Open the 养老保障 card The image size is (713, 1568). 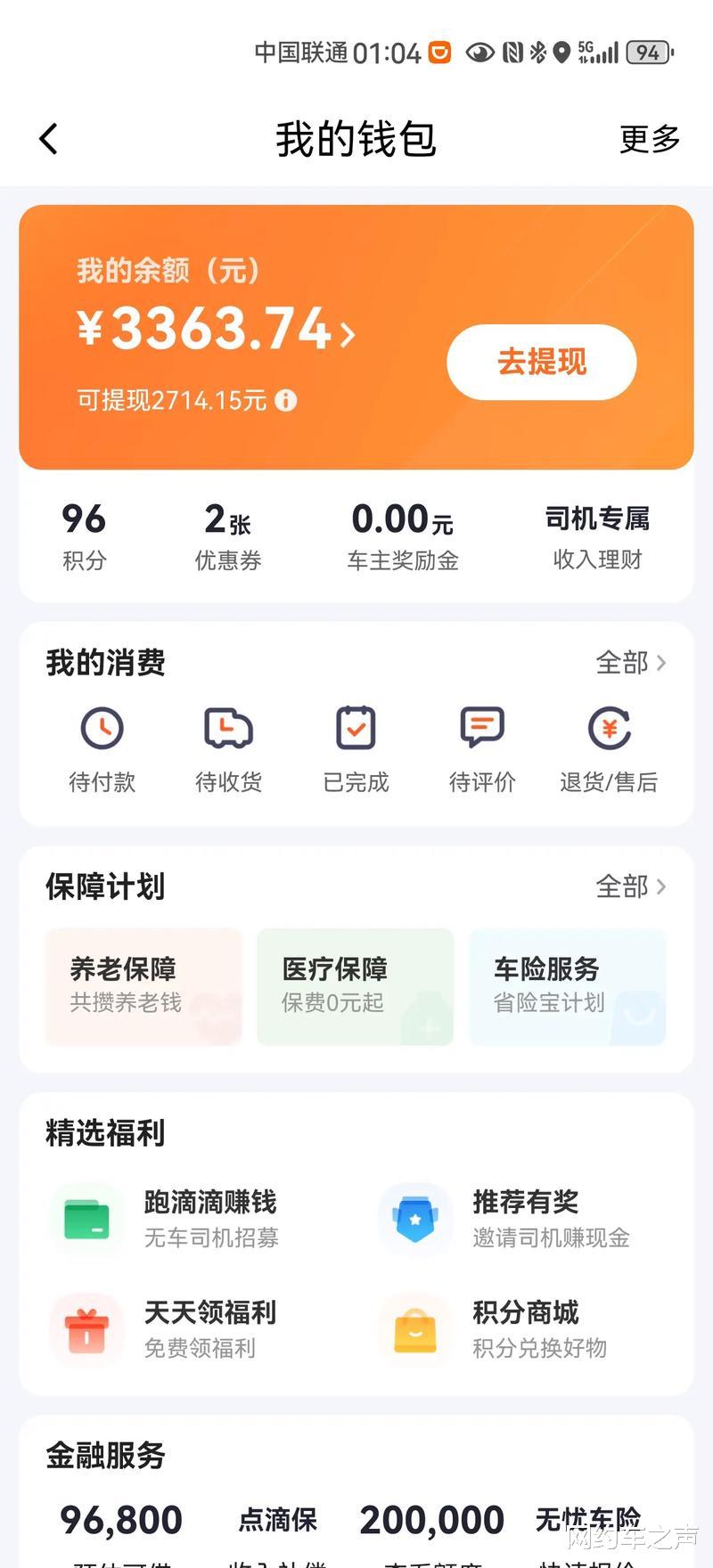[x=143, y=986]
